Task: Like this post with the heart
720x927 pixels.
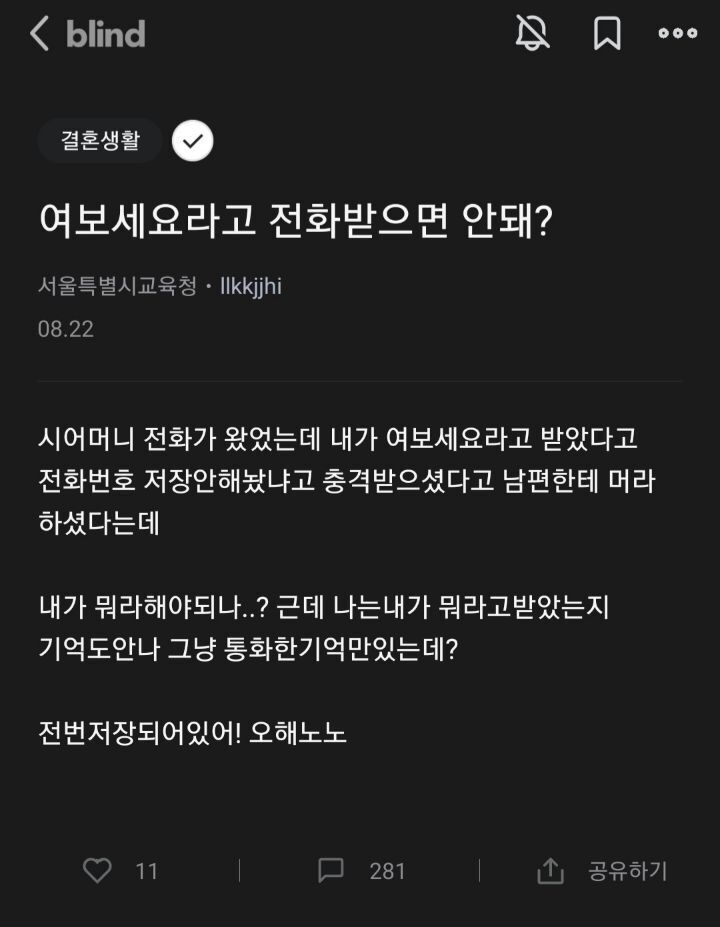Action: pyautogui.click(x=98, y=871)
